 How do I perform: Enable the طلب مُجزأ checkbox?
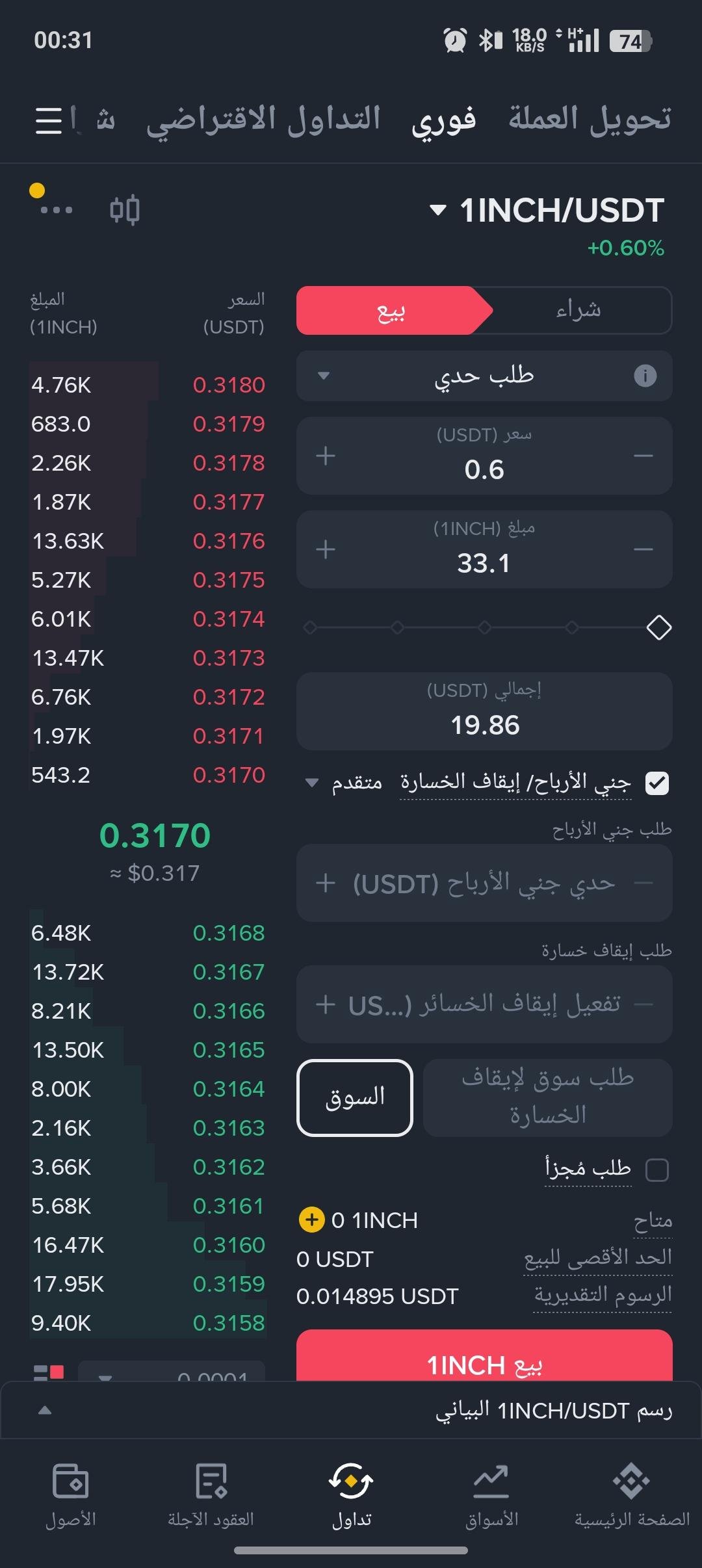[x=657, y=1170]
